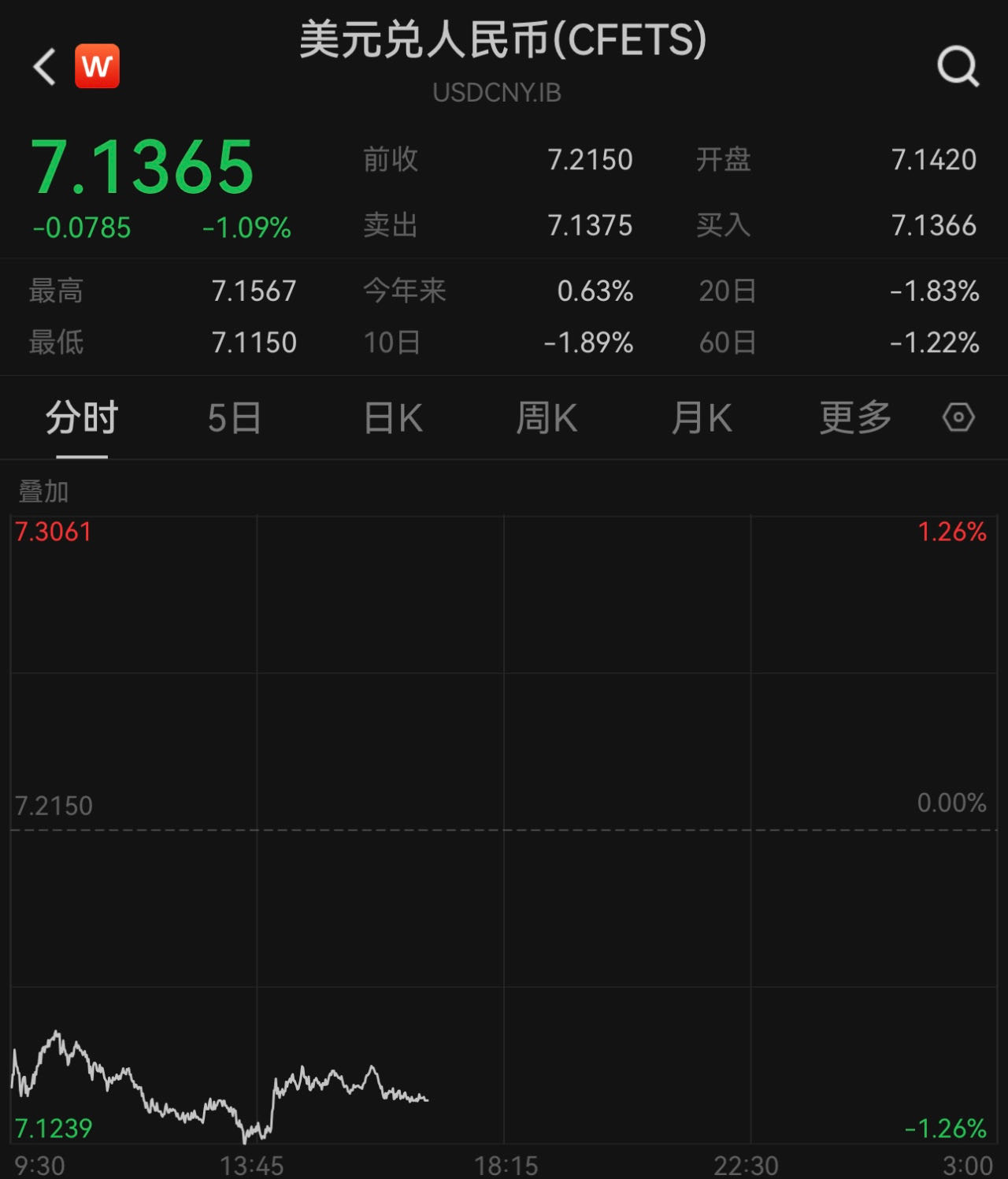
Task: Open the 月K monthly chart
Action: pyautogui.click(x=702, y=418)
